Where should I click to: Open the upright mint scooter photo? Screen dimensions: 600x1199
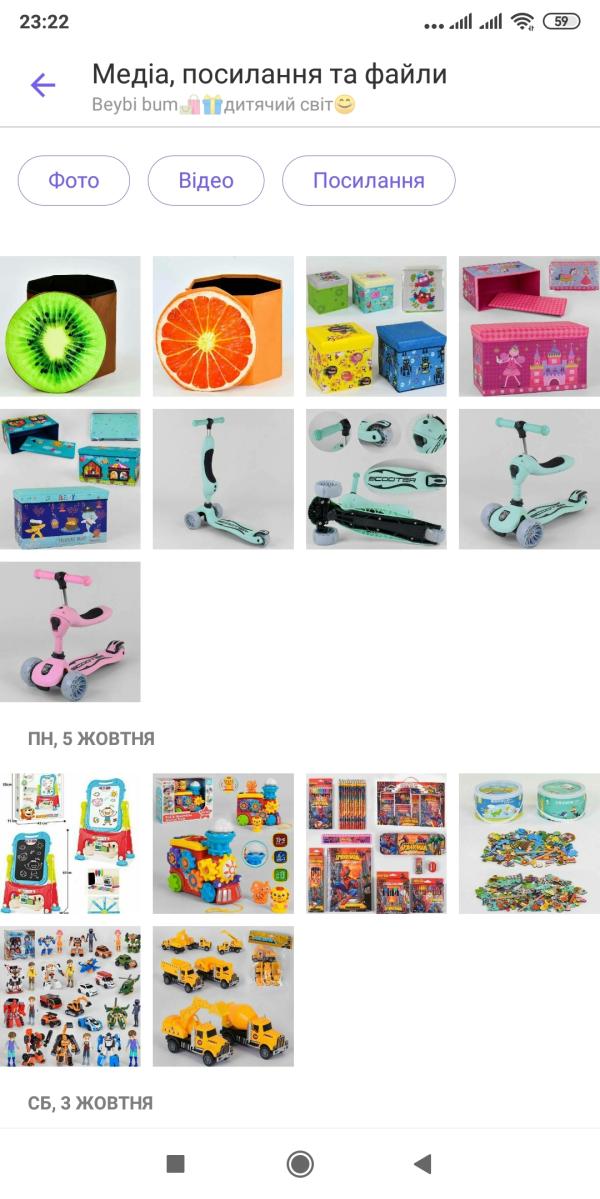223,479
